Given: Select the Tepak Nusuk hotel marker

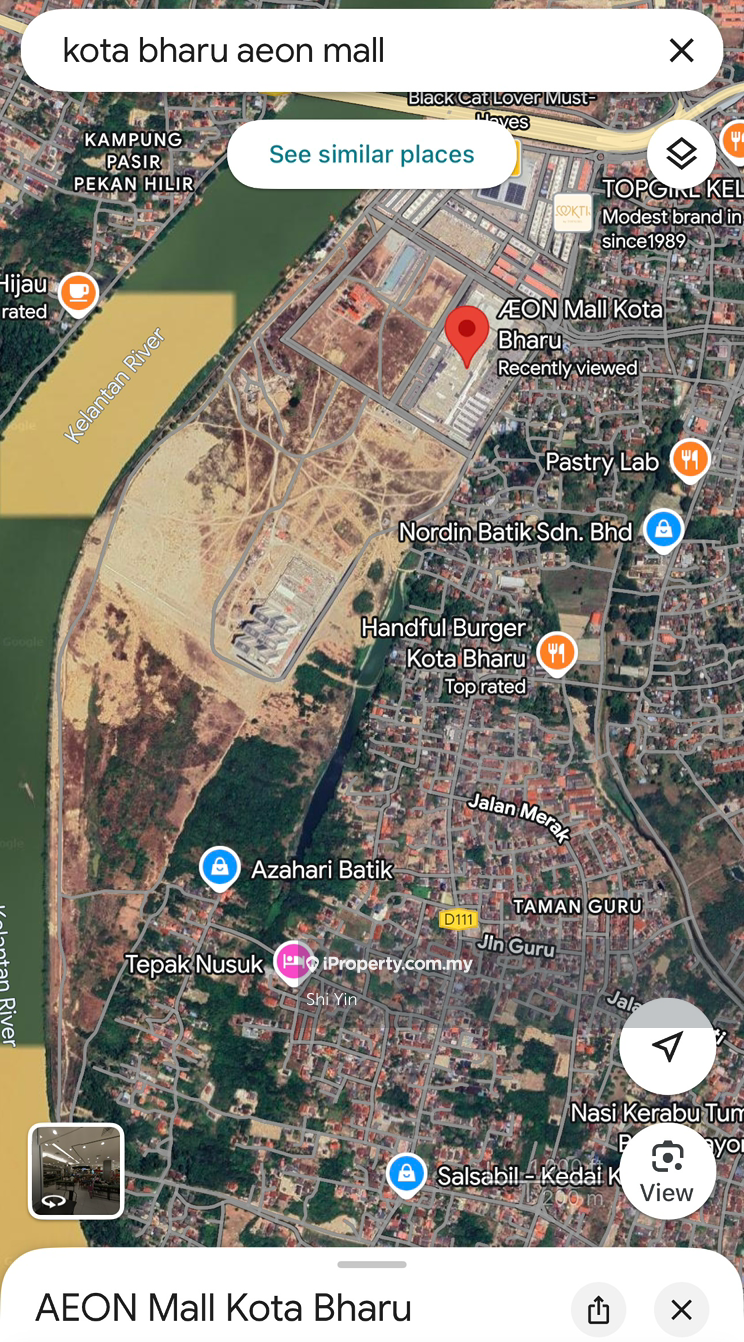Looking at the screenshot, I should point(292,961).
